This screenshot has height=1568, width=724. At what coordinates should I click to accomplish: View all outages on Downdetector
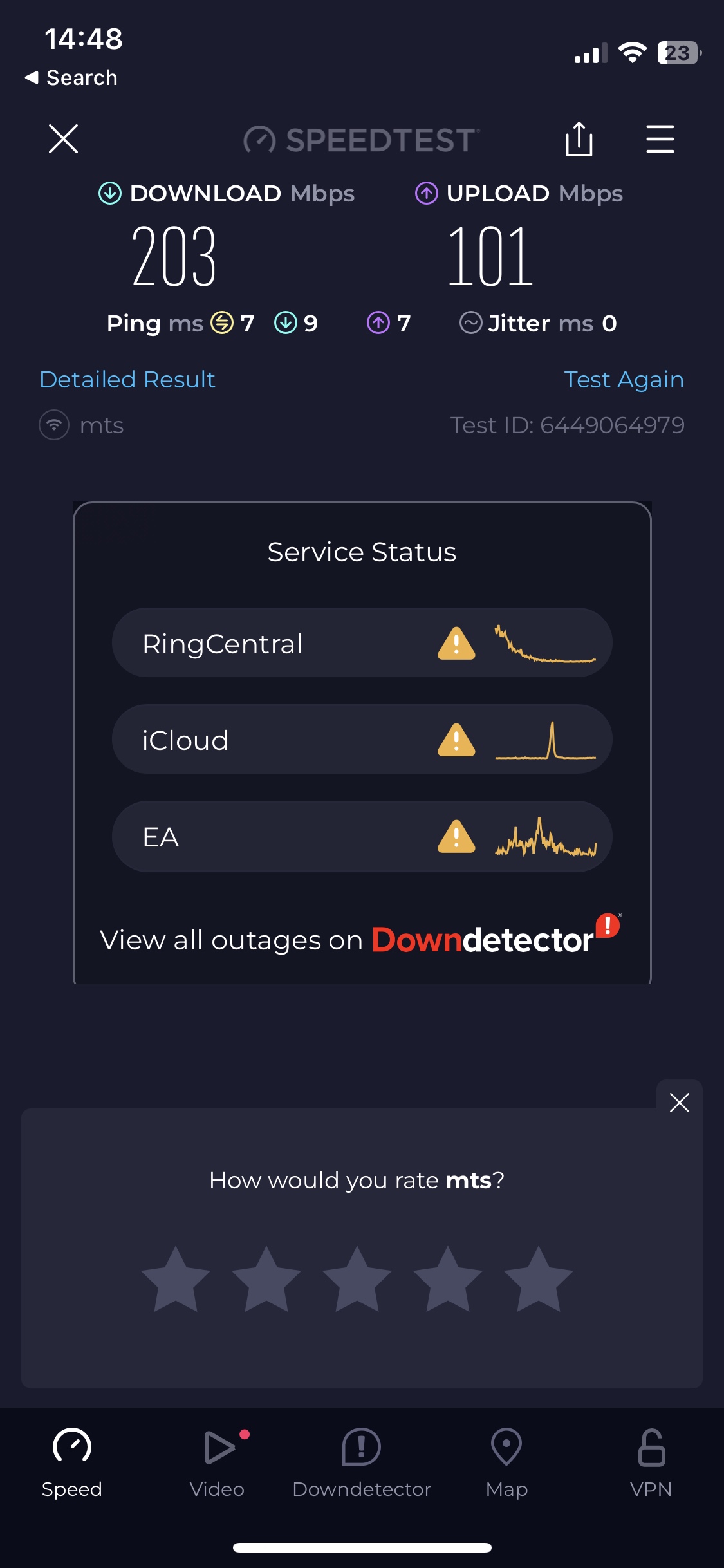pos(360,939)
